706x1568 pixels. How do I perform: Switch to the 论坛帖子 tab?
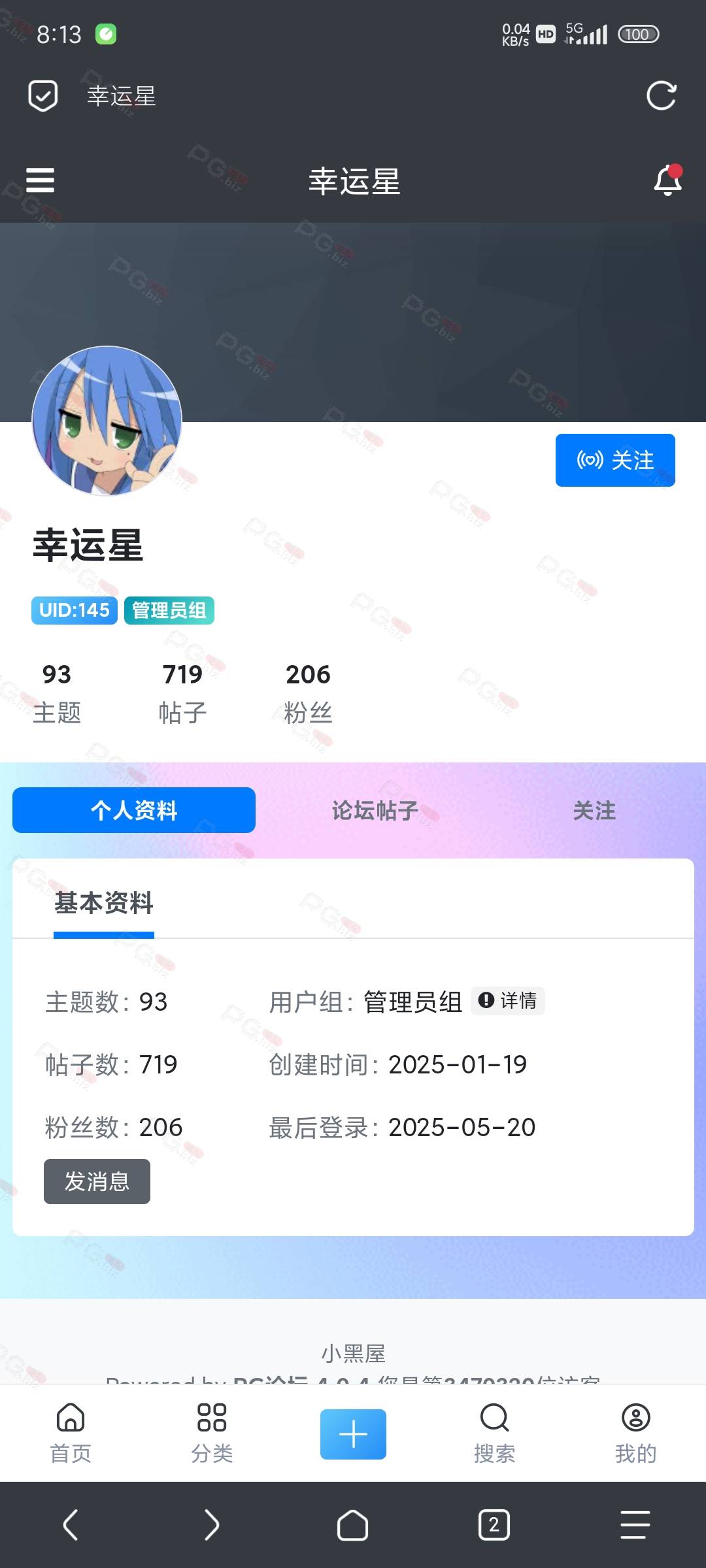375,811
